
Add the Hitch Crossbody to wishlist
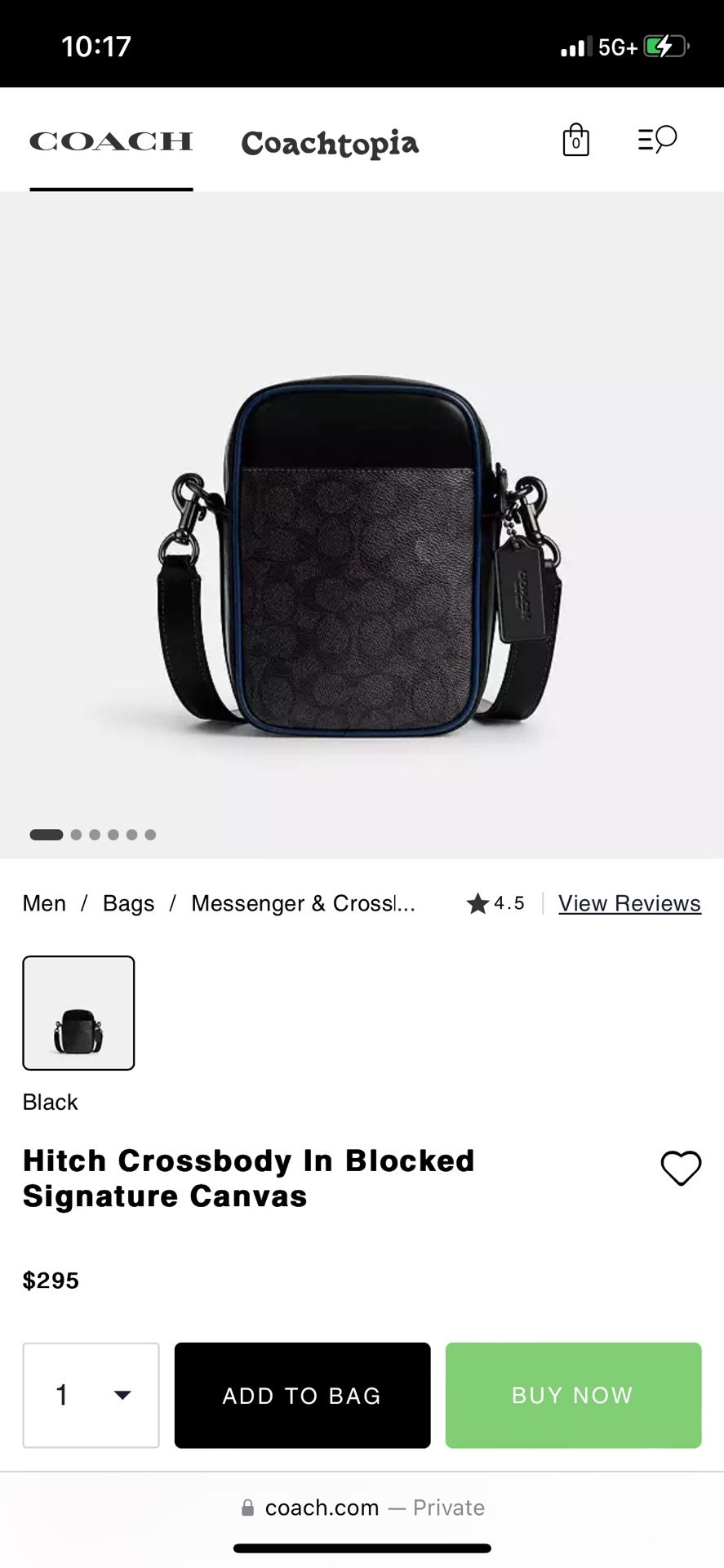coord(681,1168)
